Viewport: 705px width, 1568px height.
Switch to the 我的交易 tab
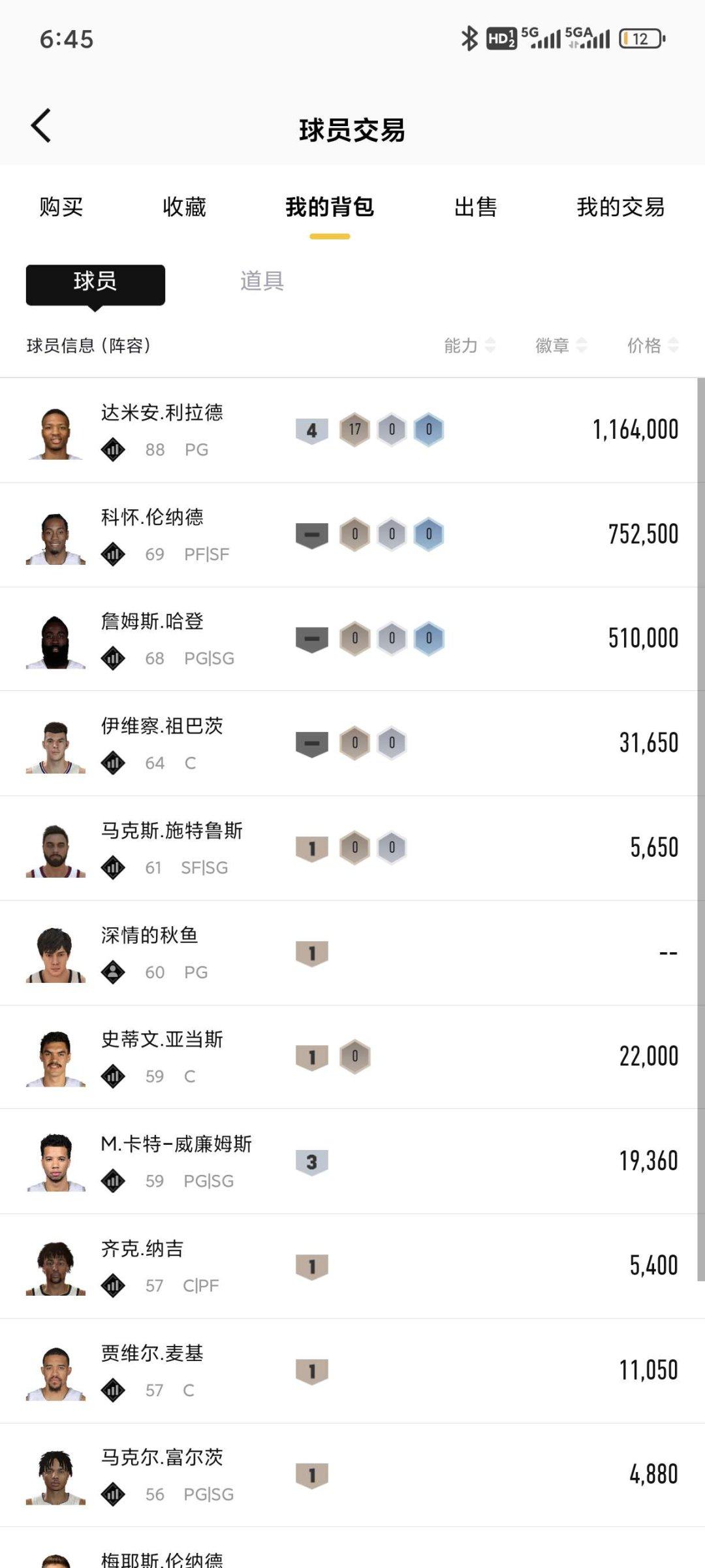pos(619,208)
